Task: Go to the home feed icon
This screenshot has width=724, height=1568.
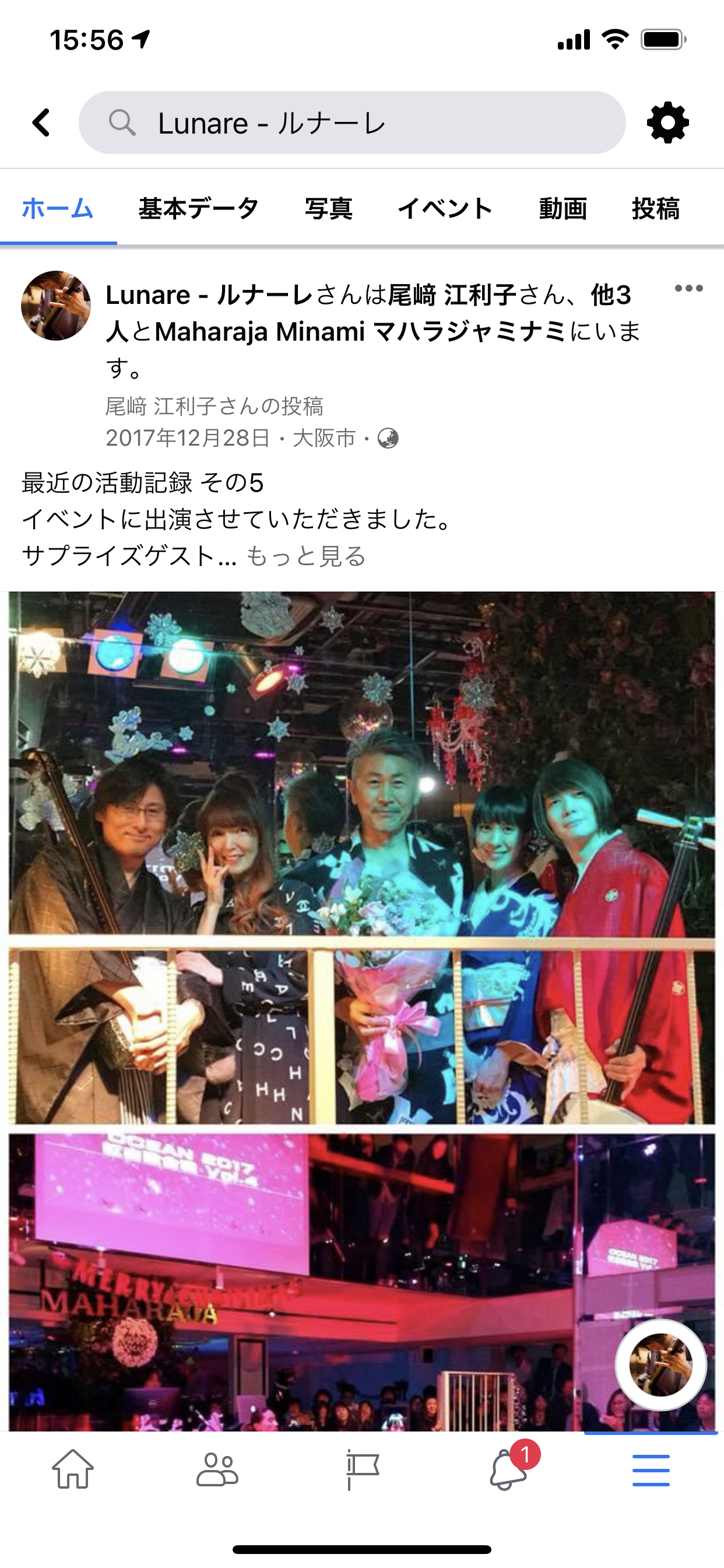Action: pyautogui.click(x=73, y=1469)
